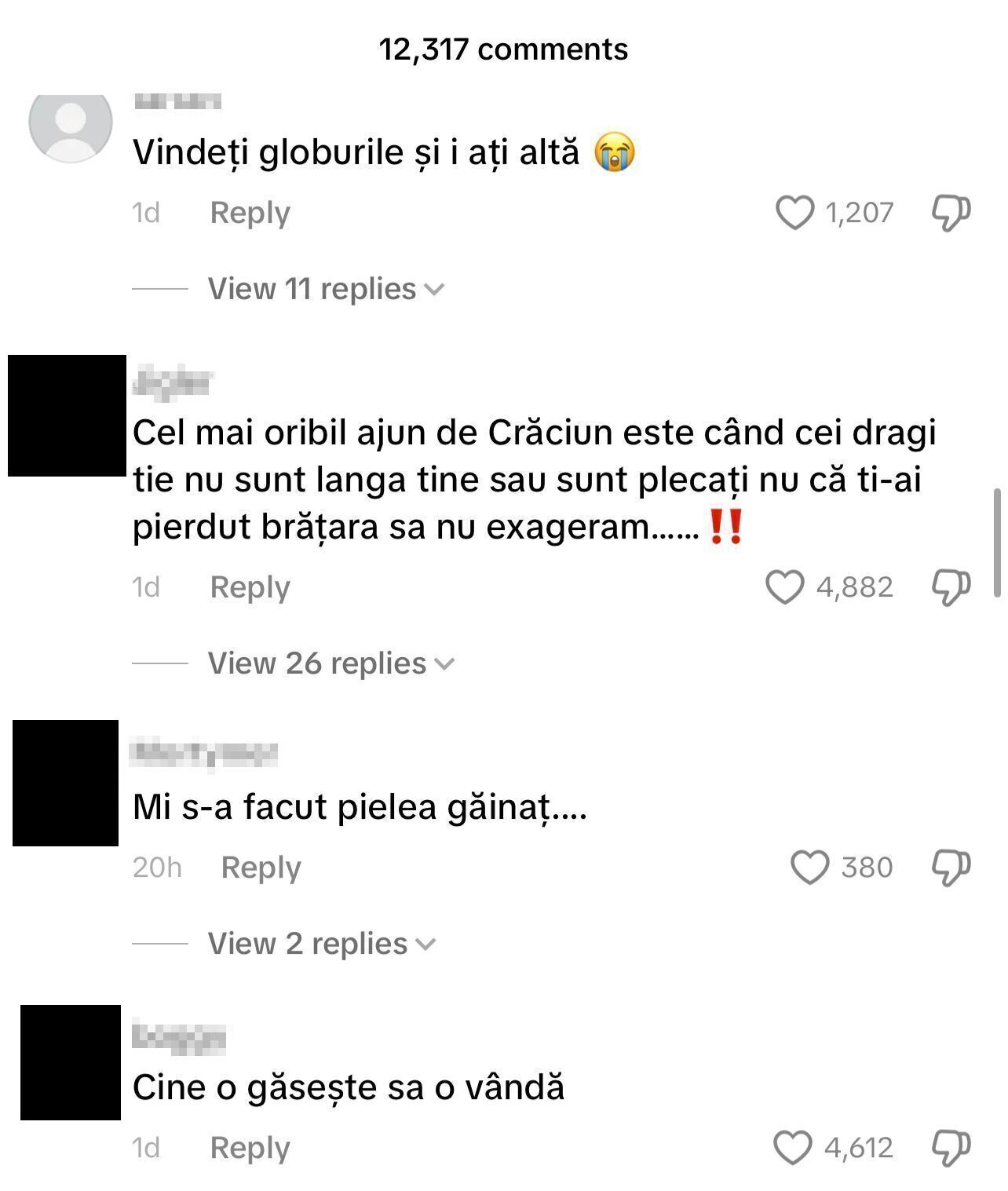
Task: Like the 'Vindeți globurile' comment
Action: (x=794, y=213)
